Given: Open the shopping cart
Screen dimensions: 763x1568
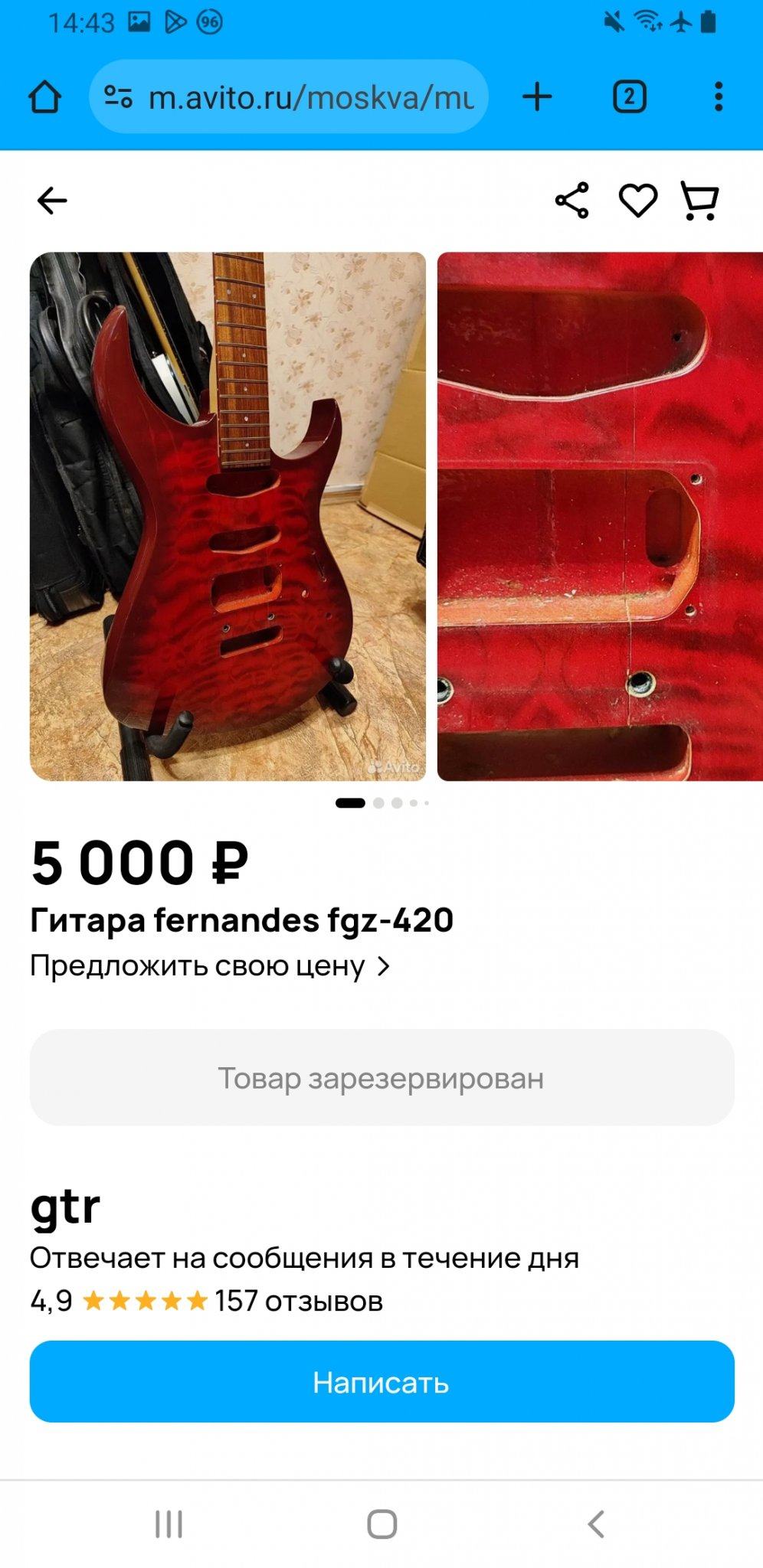Looking at the screenshot, I should pos(699,201).
